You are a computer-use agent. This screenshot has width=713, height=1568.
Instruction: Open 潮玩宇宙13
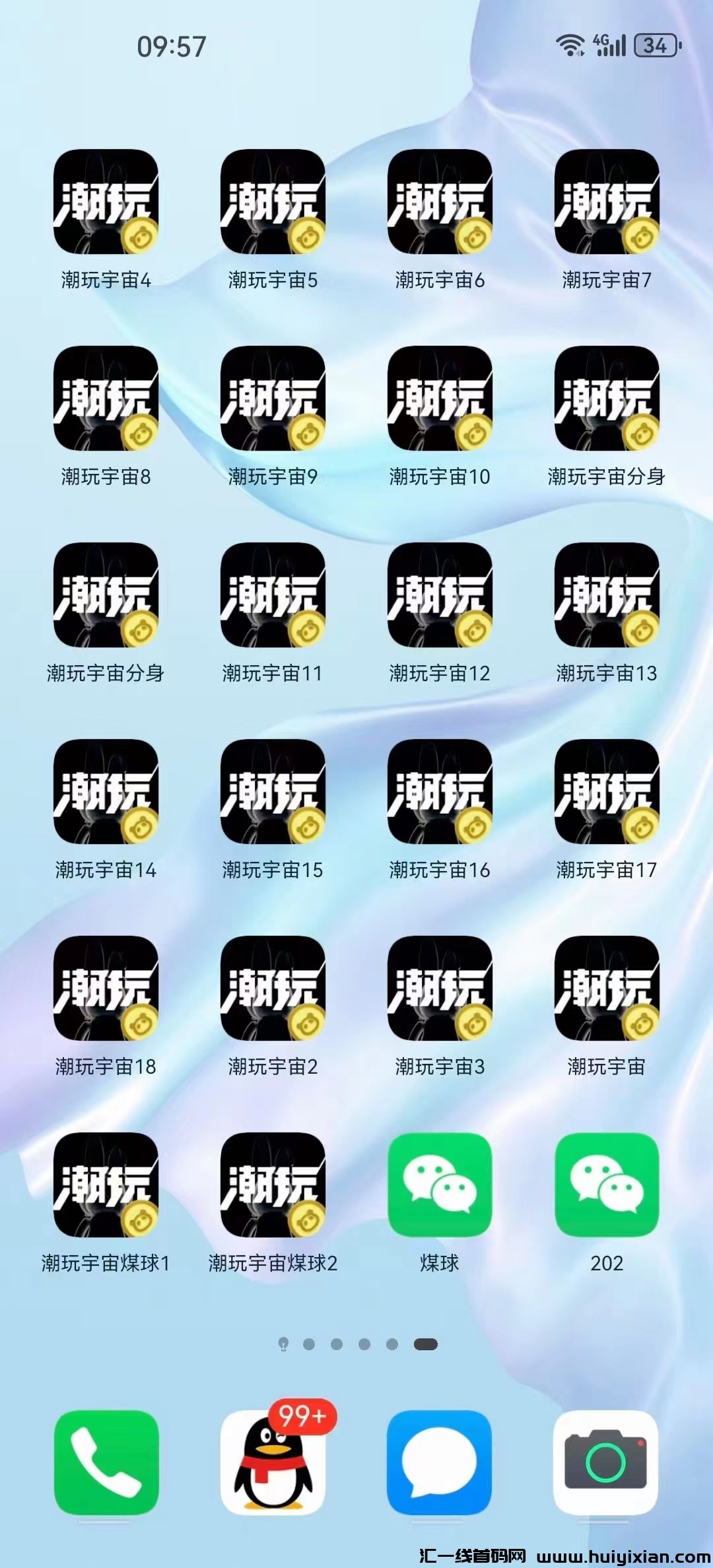coord(607,595)
